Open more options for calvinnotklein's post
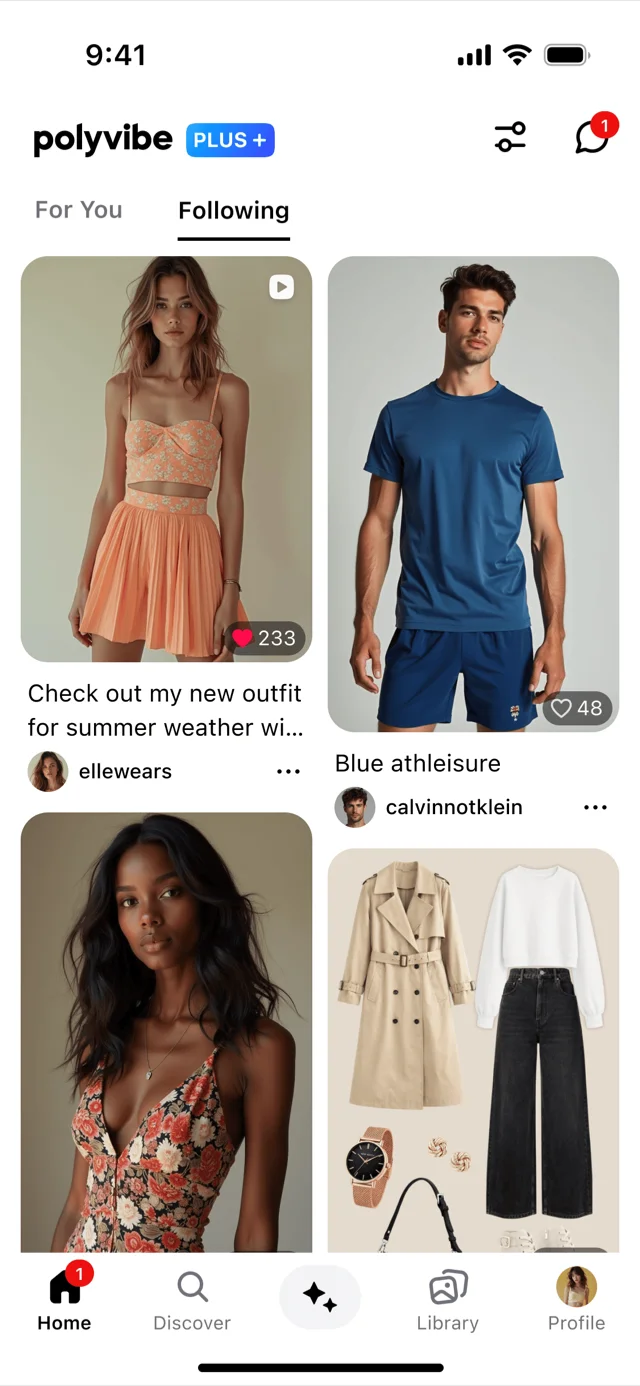The width and height of the screenshot is (640, 1386). [x=595, y=808]
